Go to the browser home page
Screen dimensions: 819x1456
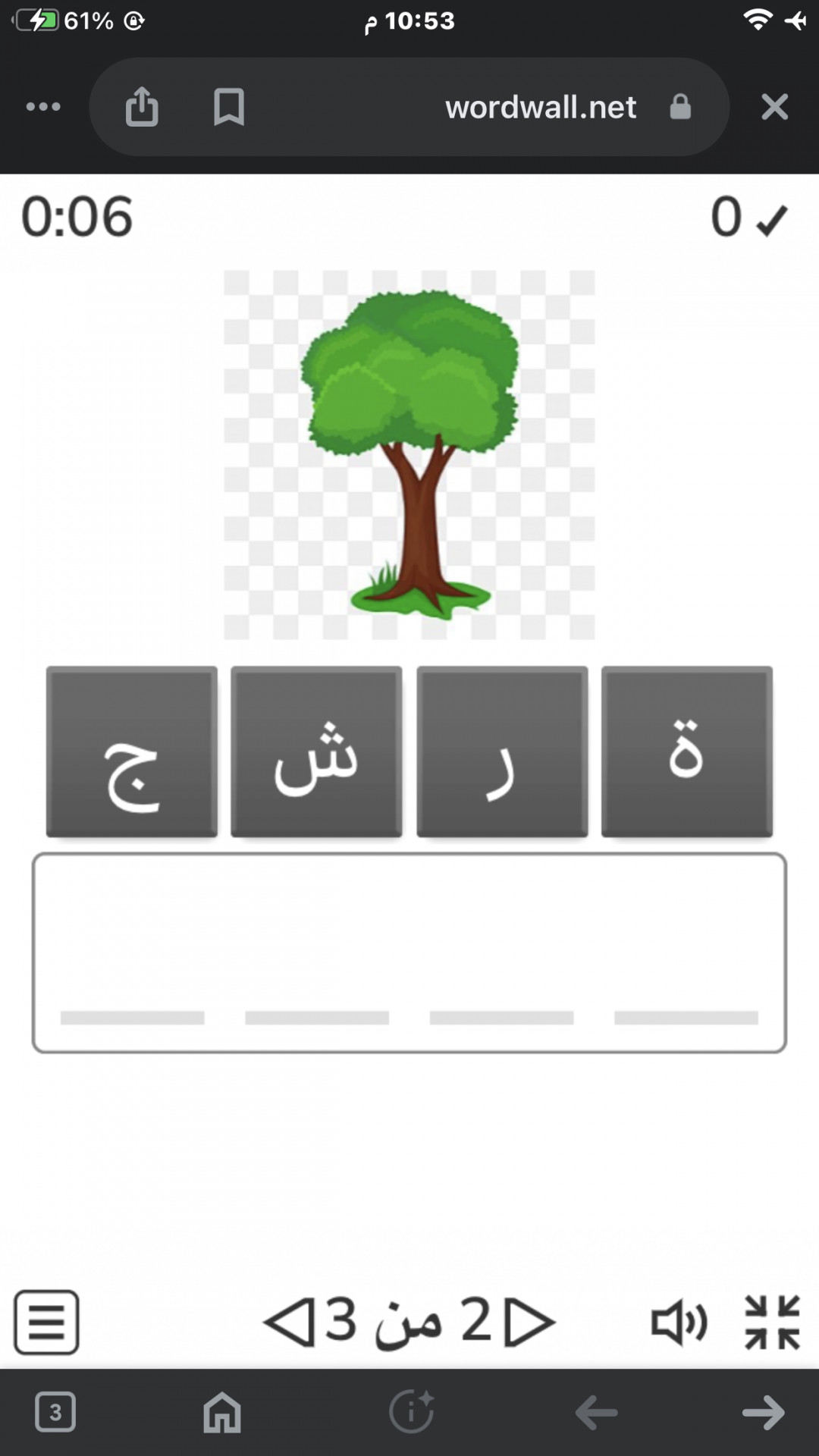point(222,1412)
